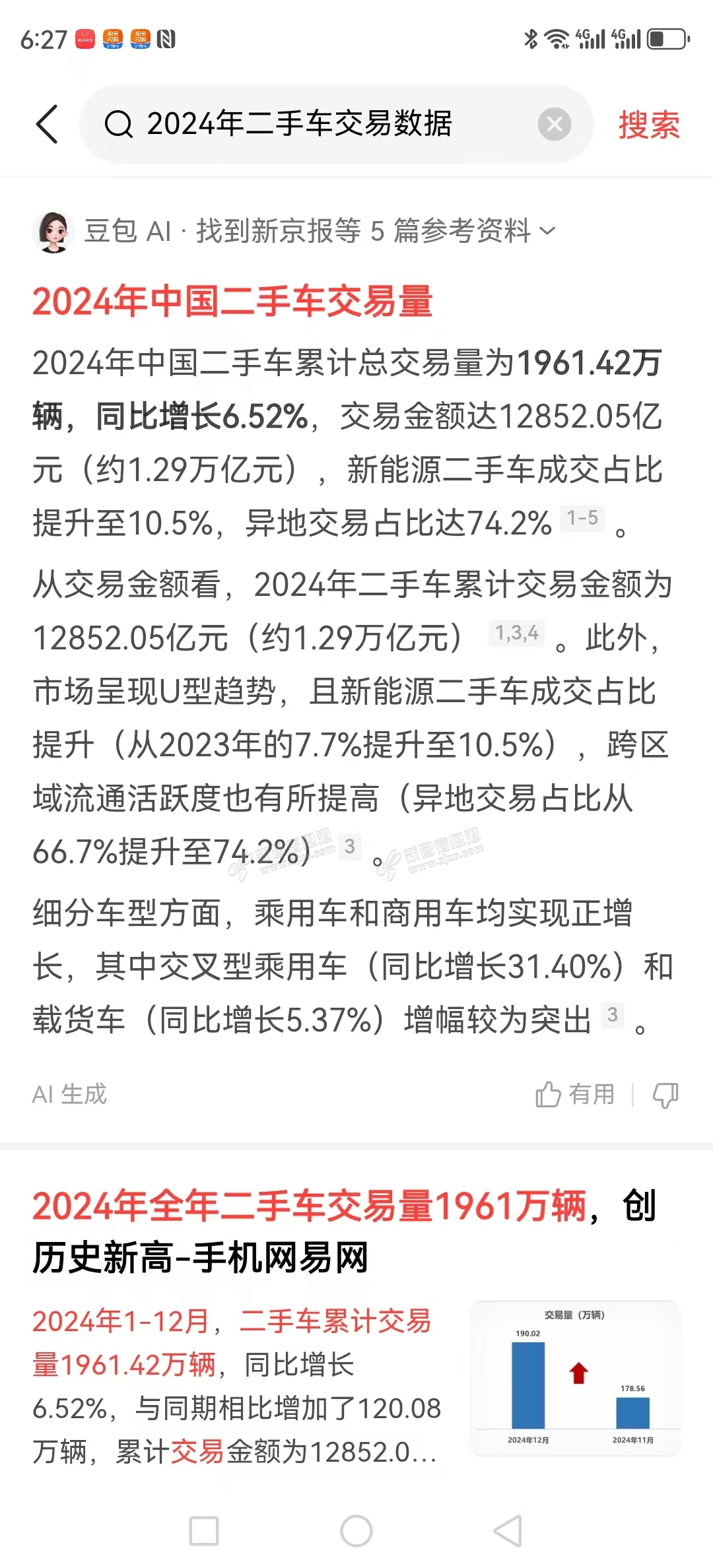Open the 交易量 bar chart thumbnail
The height and width of the screenshot is (1568, 713).
[574, 1378]
